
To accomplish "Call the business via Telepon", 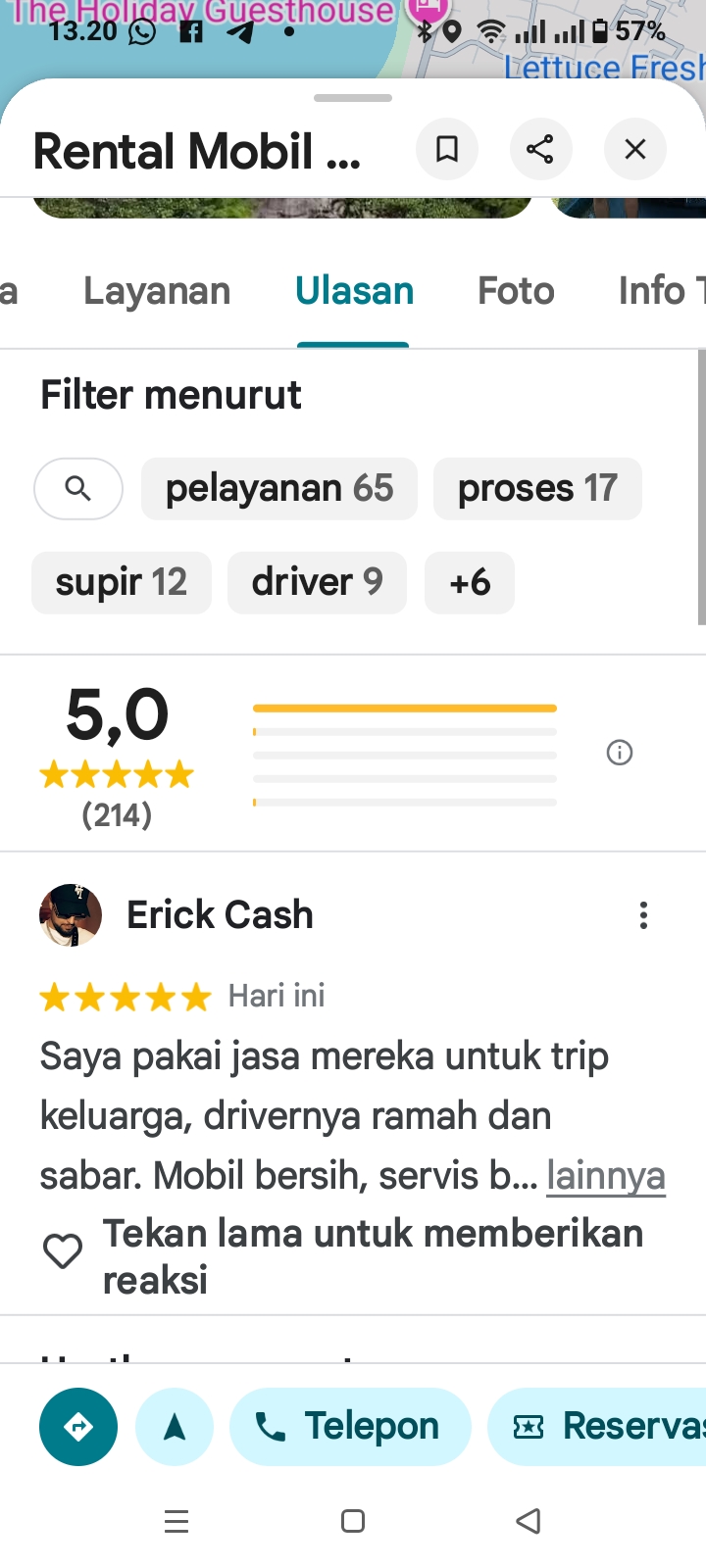I will pyautogui.click(x=350, y=1427).
